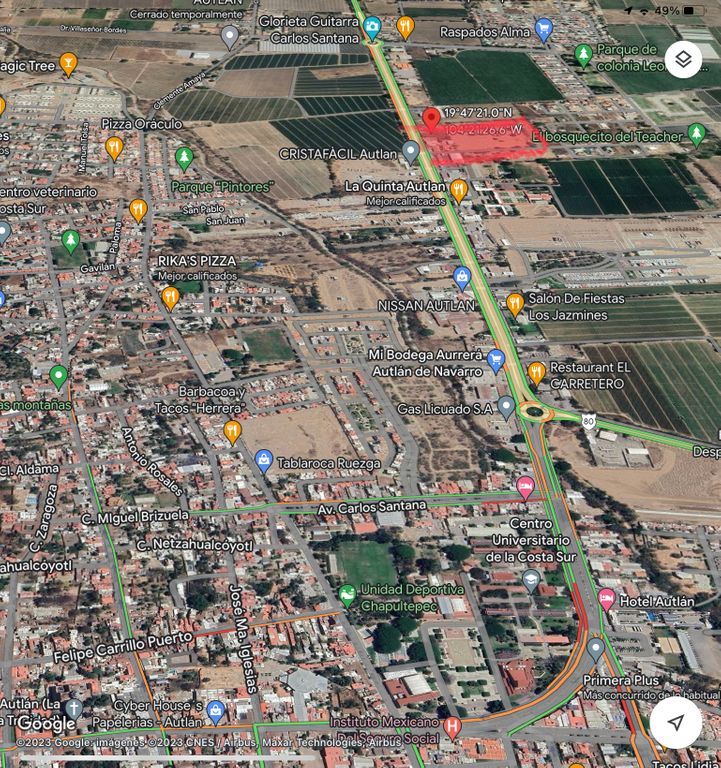This screenshot has height=768, width=721.
Task: Select the Salón De Fiestas Los Jazmines pin
Action: pyautogui.click(x=514, y=305)
